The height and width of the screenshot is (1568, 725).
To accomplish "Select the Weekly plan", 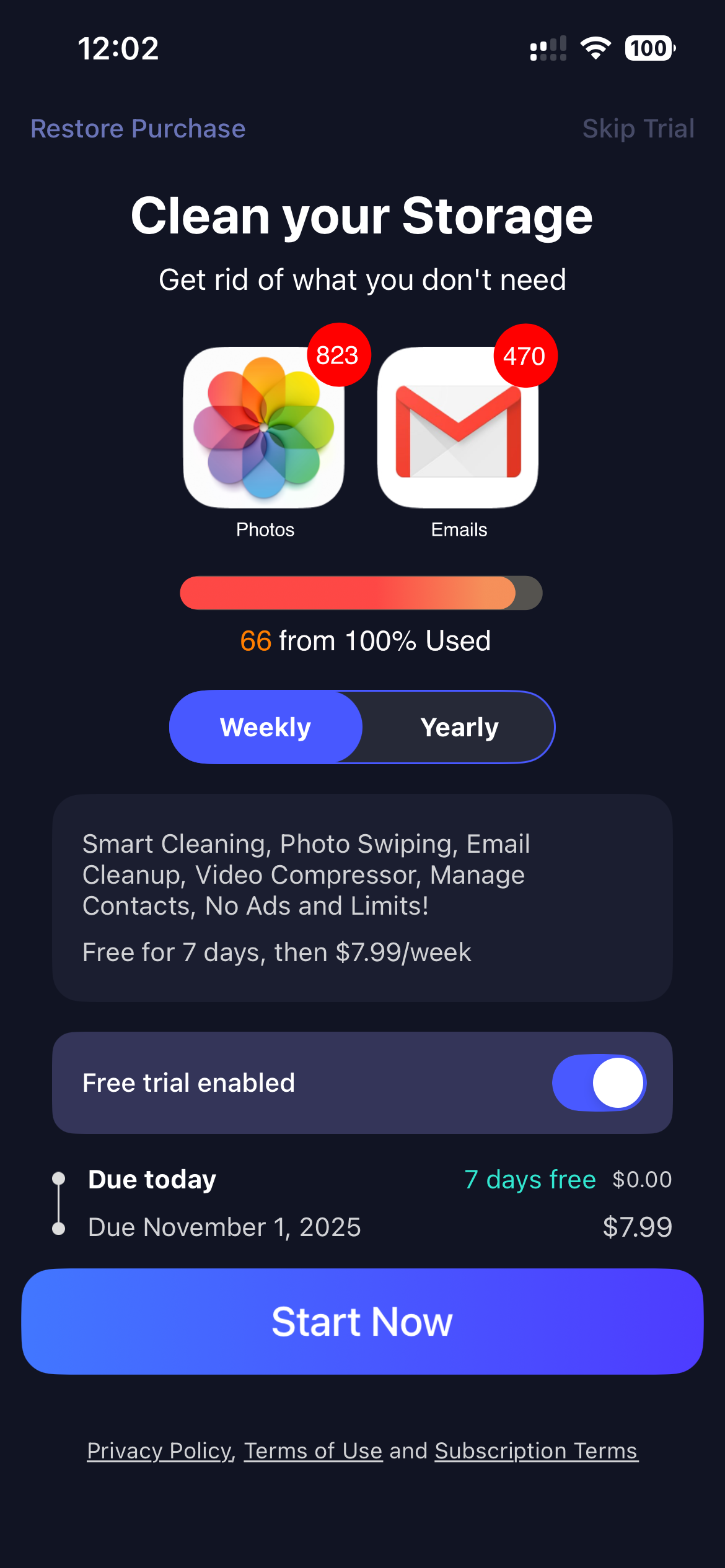I will (x=266, y=727).
